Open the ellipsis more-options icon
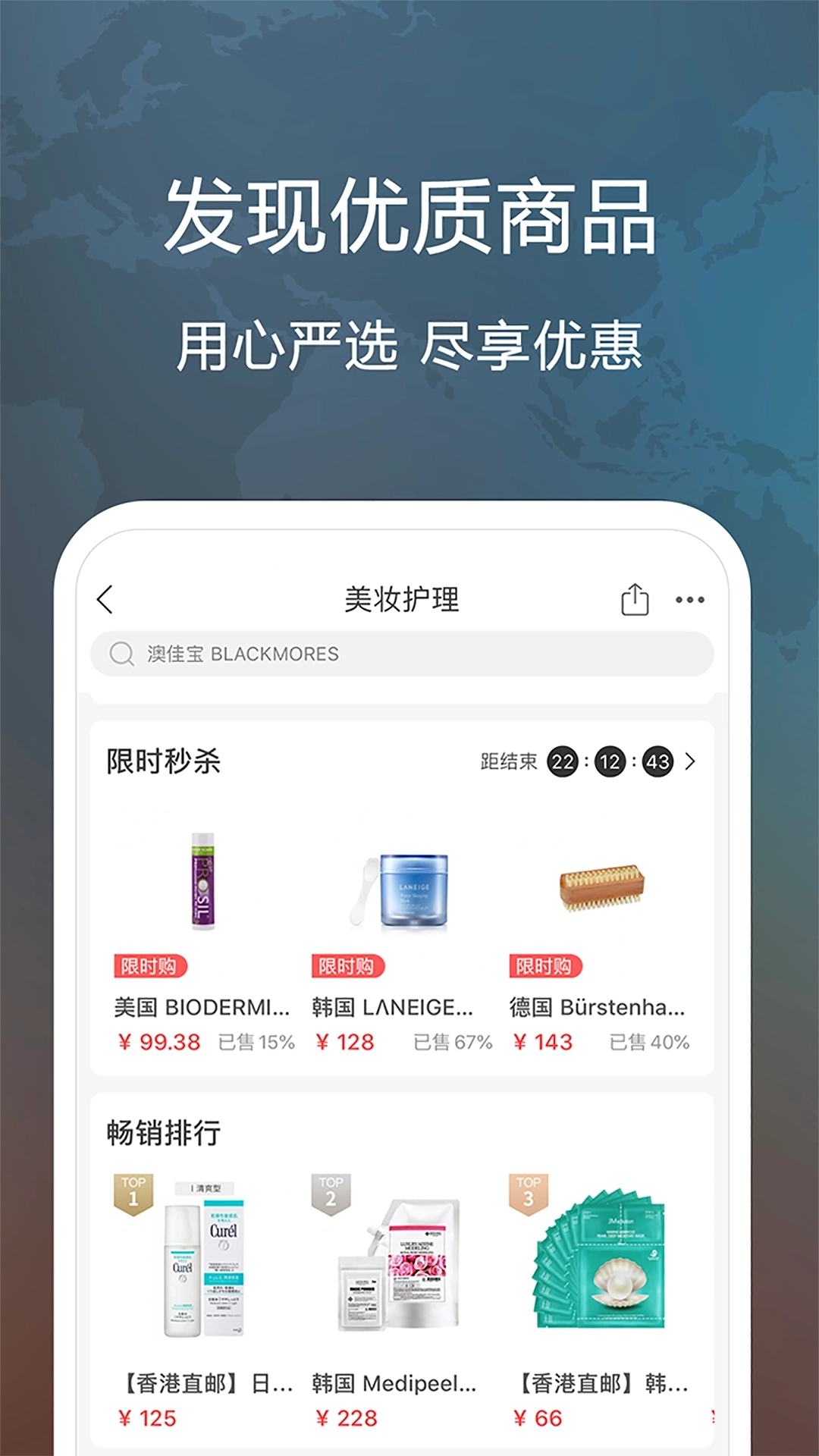 (689, 599)
